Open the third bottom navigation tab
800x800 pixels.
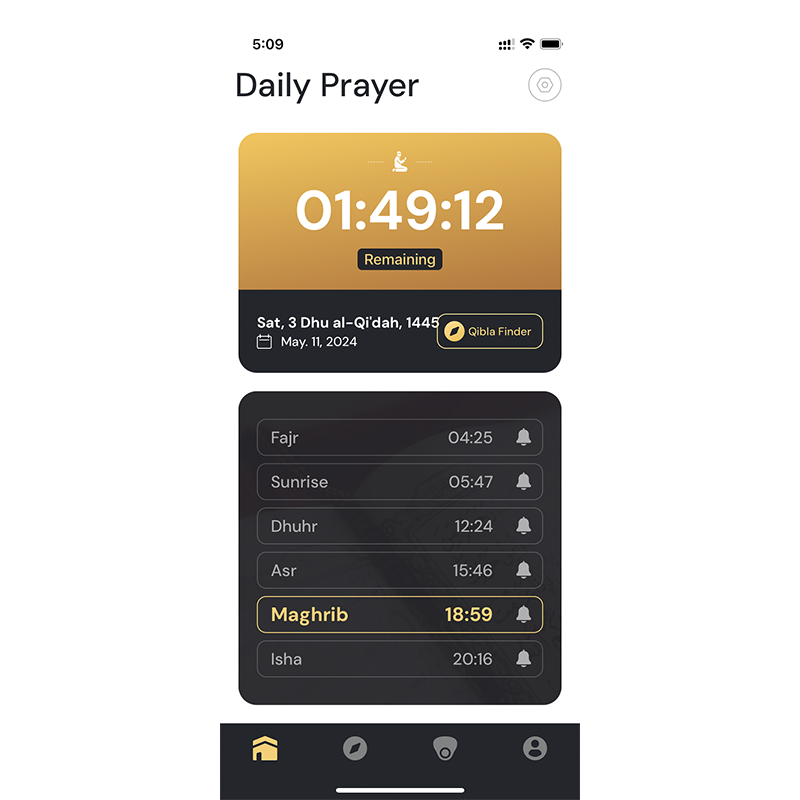pos(445,748)
